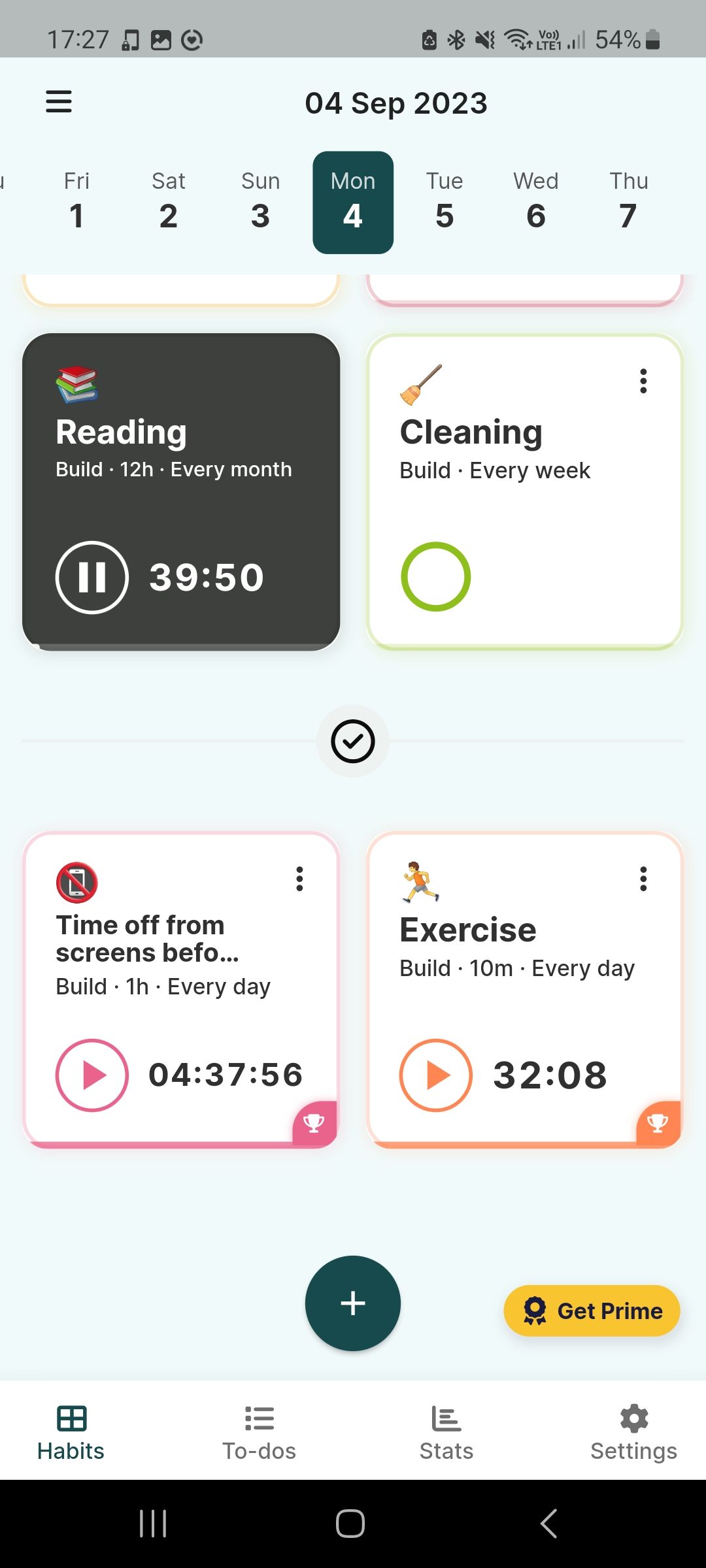
Task: Tap the Reading habit books emoji icon
Action: pyautogui.click(x=77, y=384)
